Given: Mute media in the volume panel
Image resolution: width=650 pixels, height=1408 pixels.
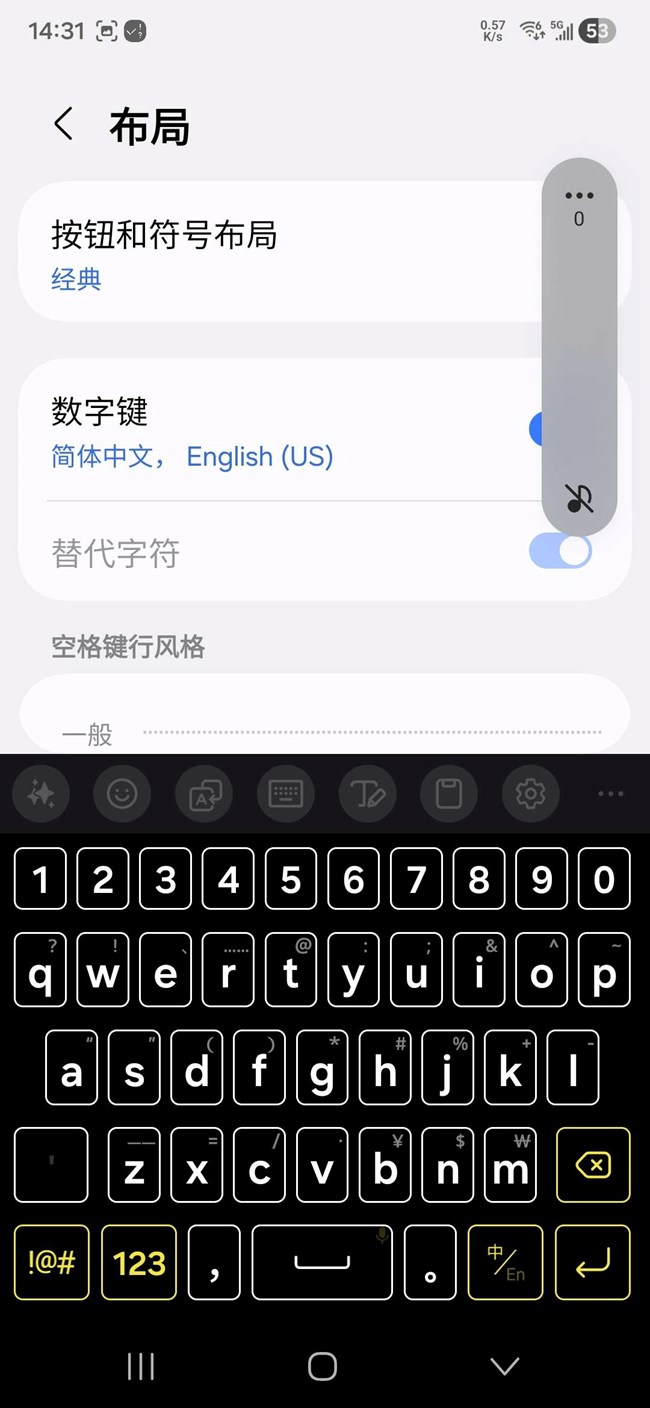Looking at the screenshot, I should [579, 498].
